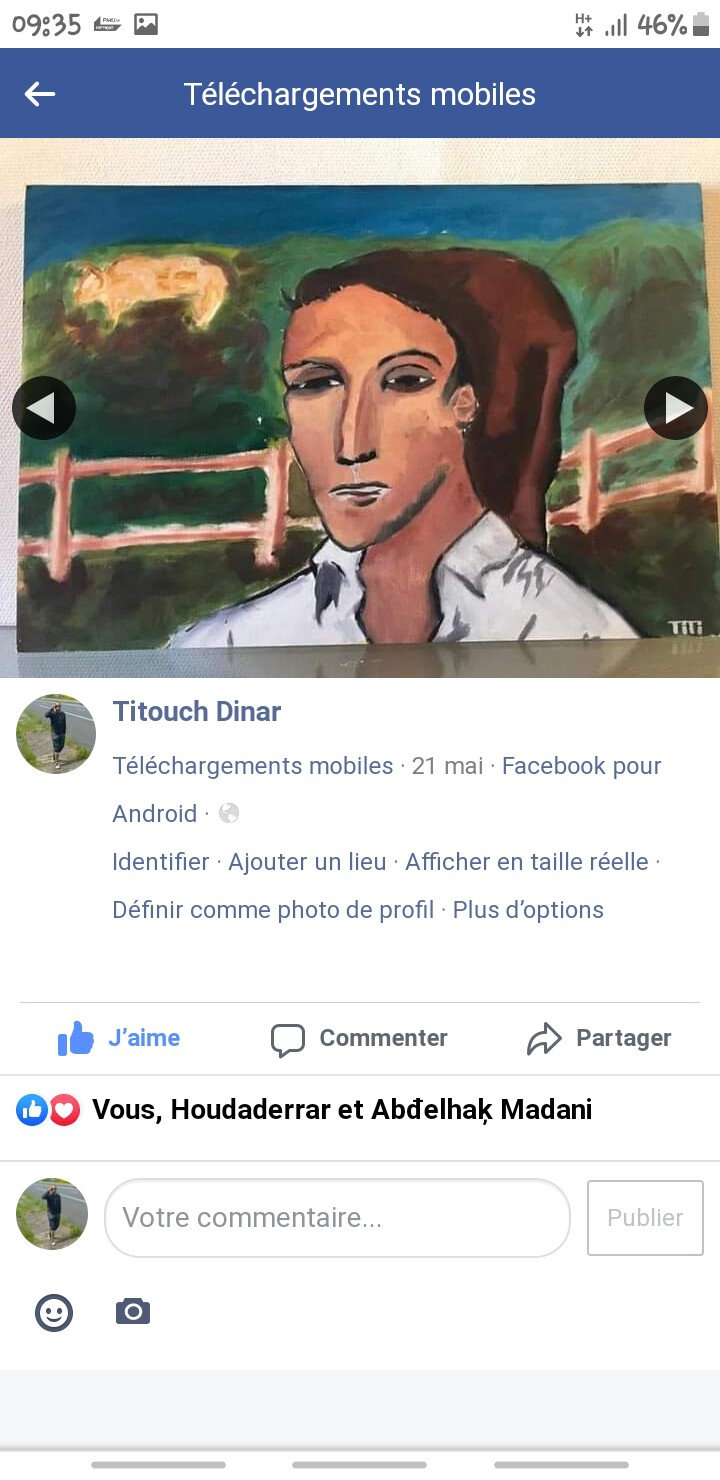
Task: Tap Ajouter un lieu
Action: pyautogui.click(x=307, y=862)
